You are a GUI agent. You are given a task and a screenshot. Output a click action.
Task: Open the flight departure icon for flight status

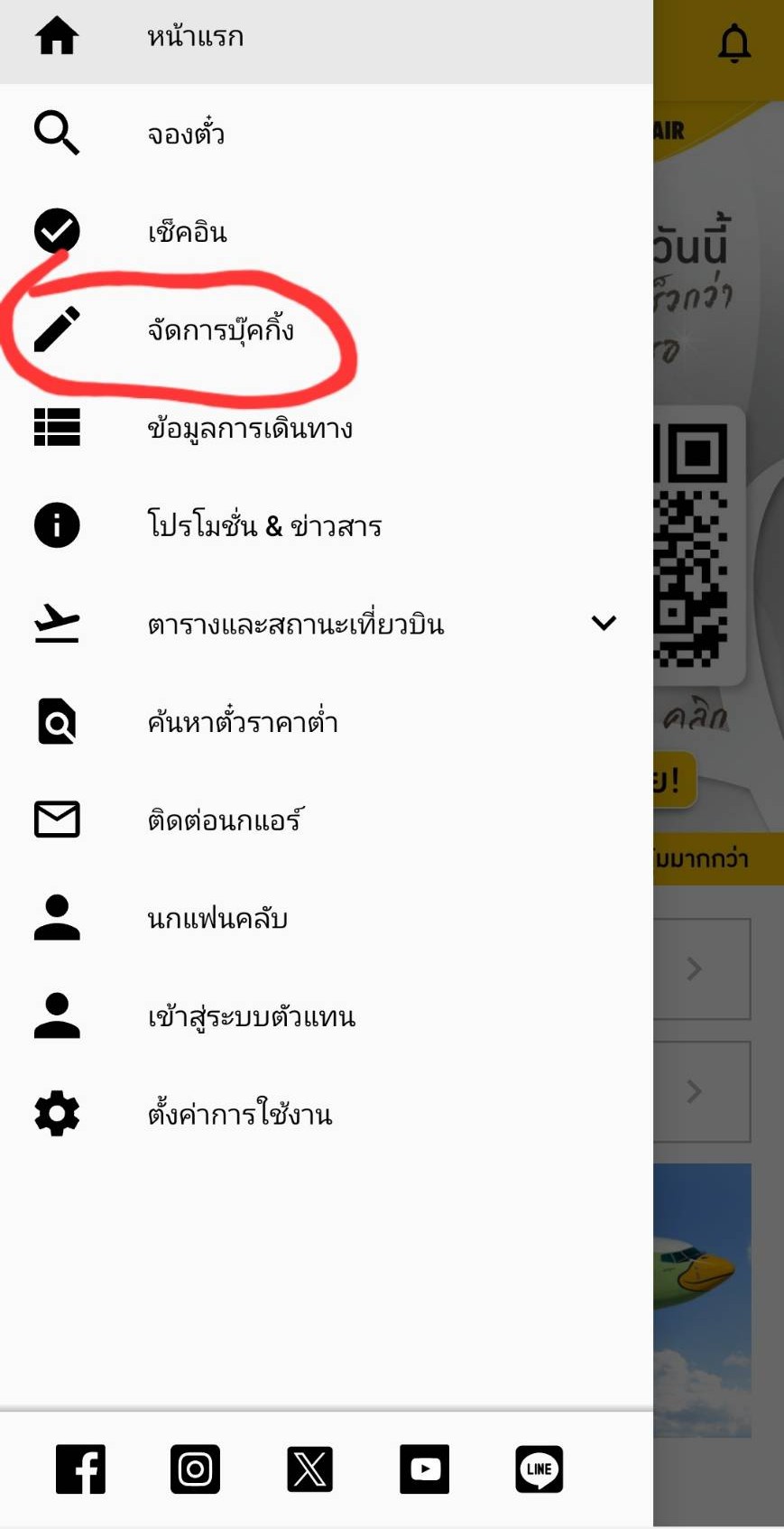pos(56,622)
